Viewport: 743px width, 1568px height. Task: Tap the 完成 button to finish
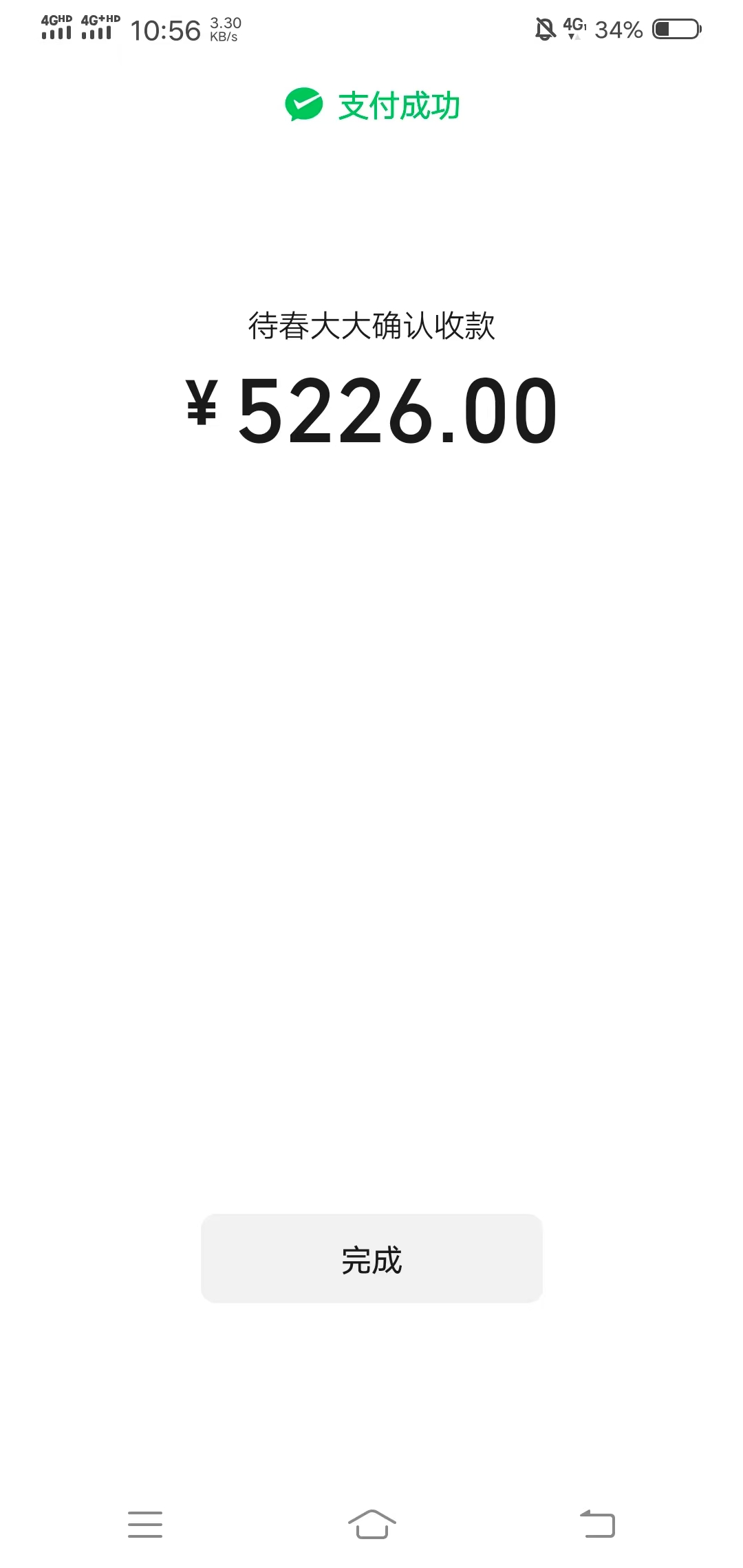tap(371, 1258)
